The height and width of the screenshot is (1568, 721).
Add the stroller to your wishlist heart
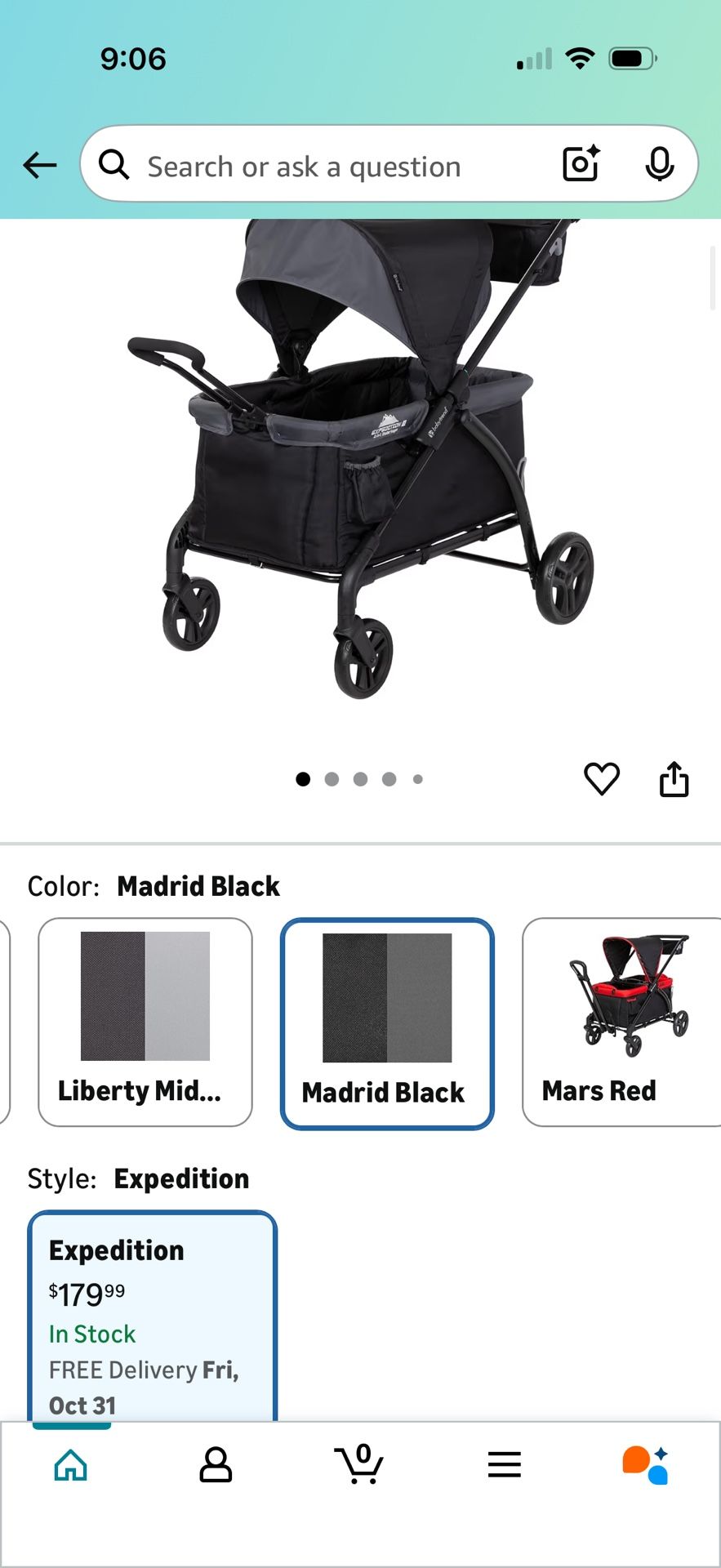[601, 778]
